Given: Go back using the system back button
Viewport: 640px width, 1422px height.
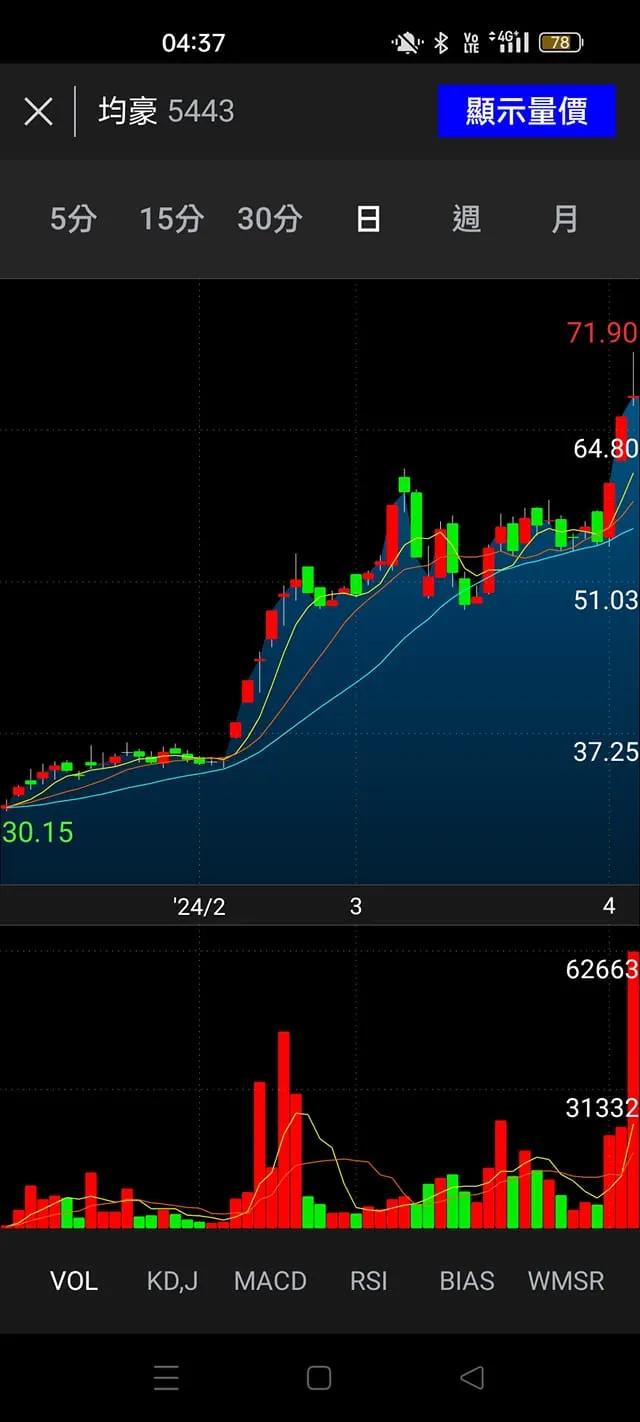Looking at the screenshot, I should pyautogui.click(x=472, y=1378).
